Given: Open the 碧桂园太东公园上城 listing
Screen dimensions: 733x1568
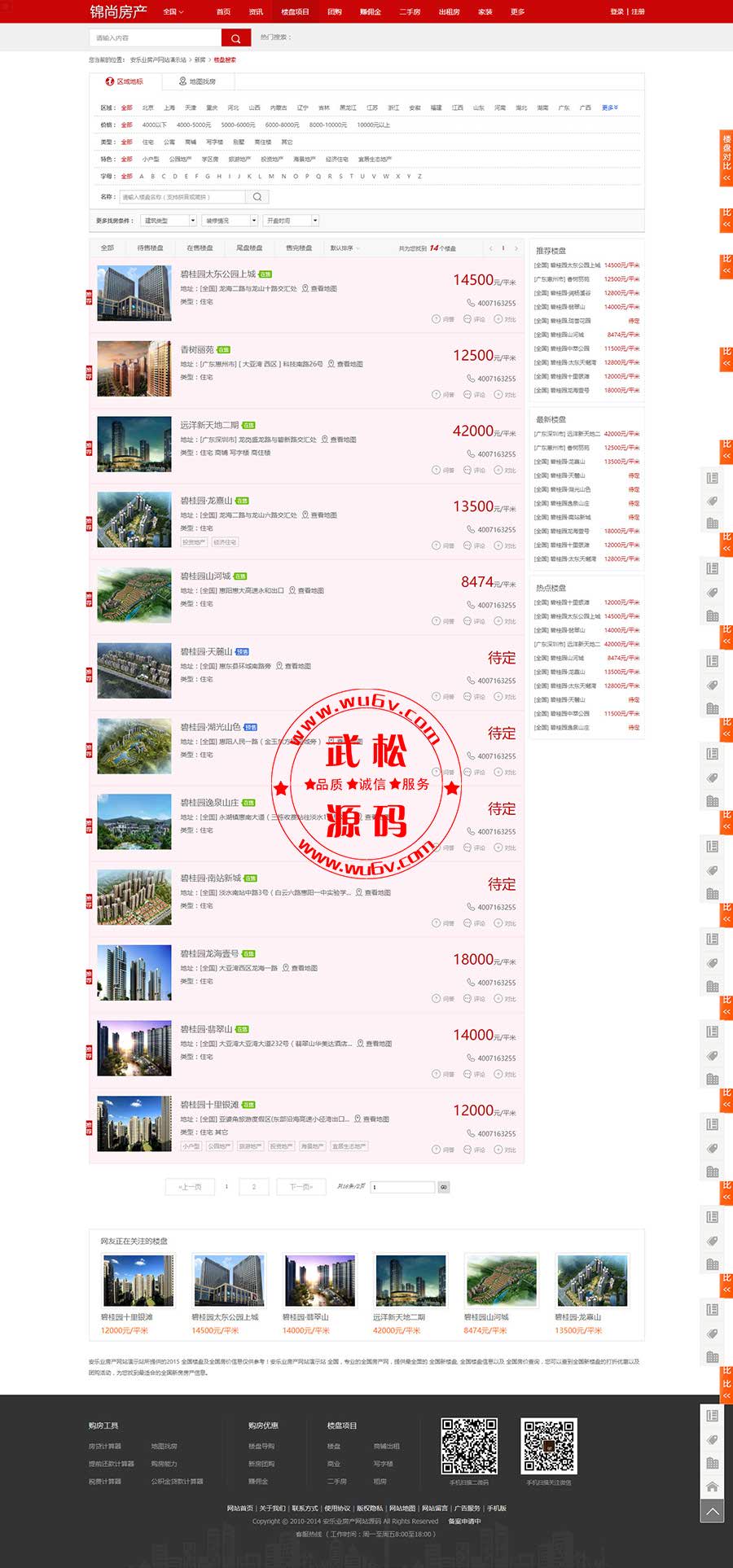Looking at the screenshot, I should tap(218, 274).
